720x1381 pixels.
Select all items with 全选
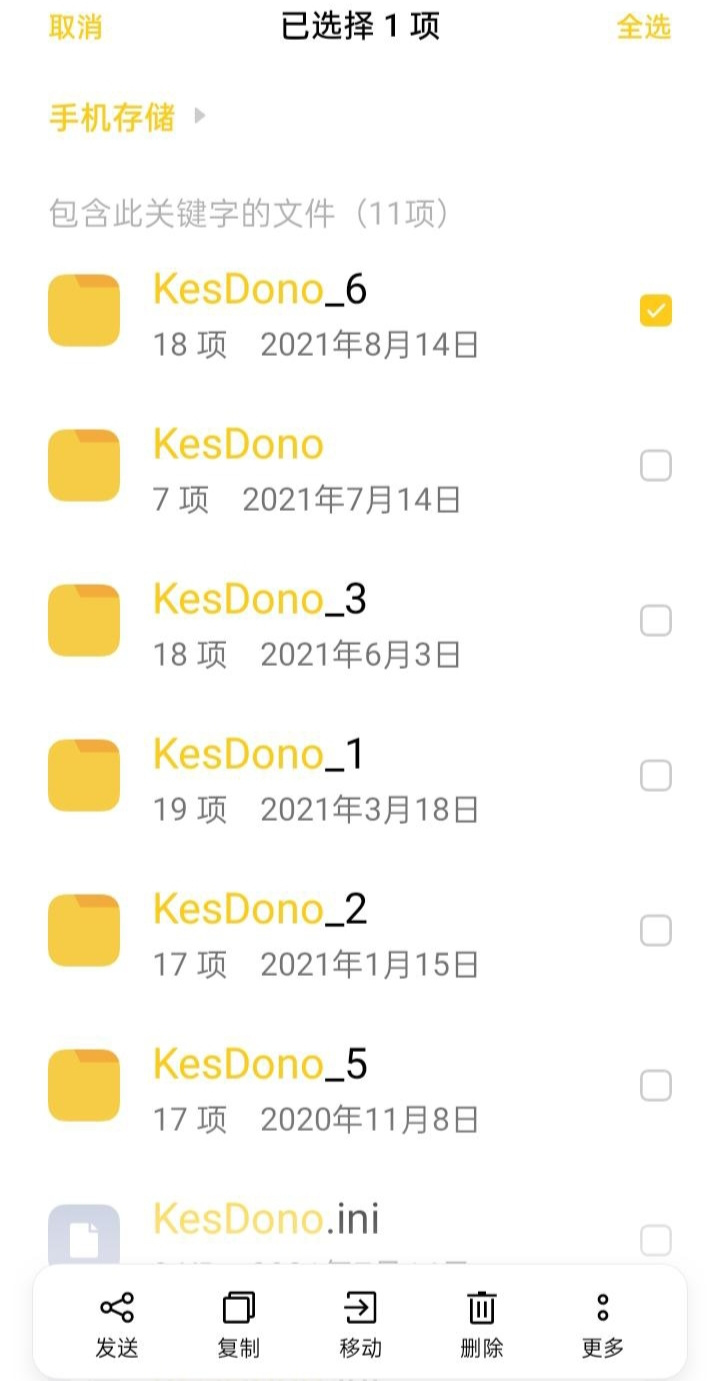(643, 27)
